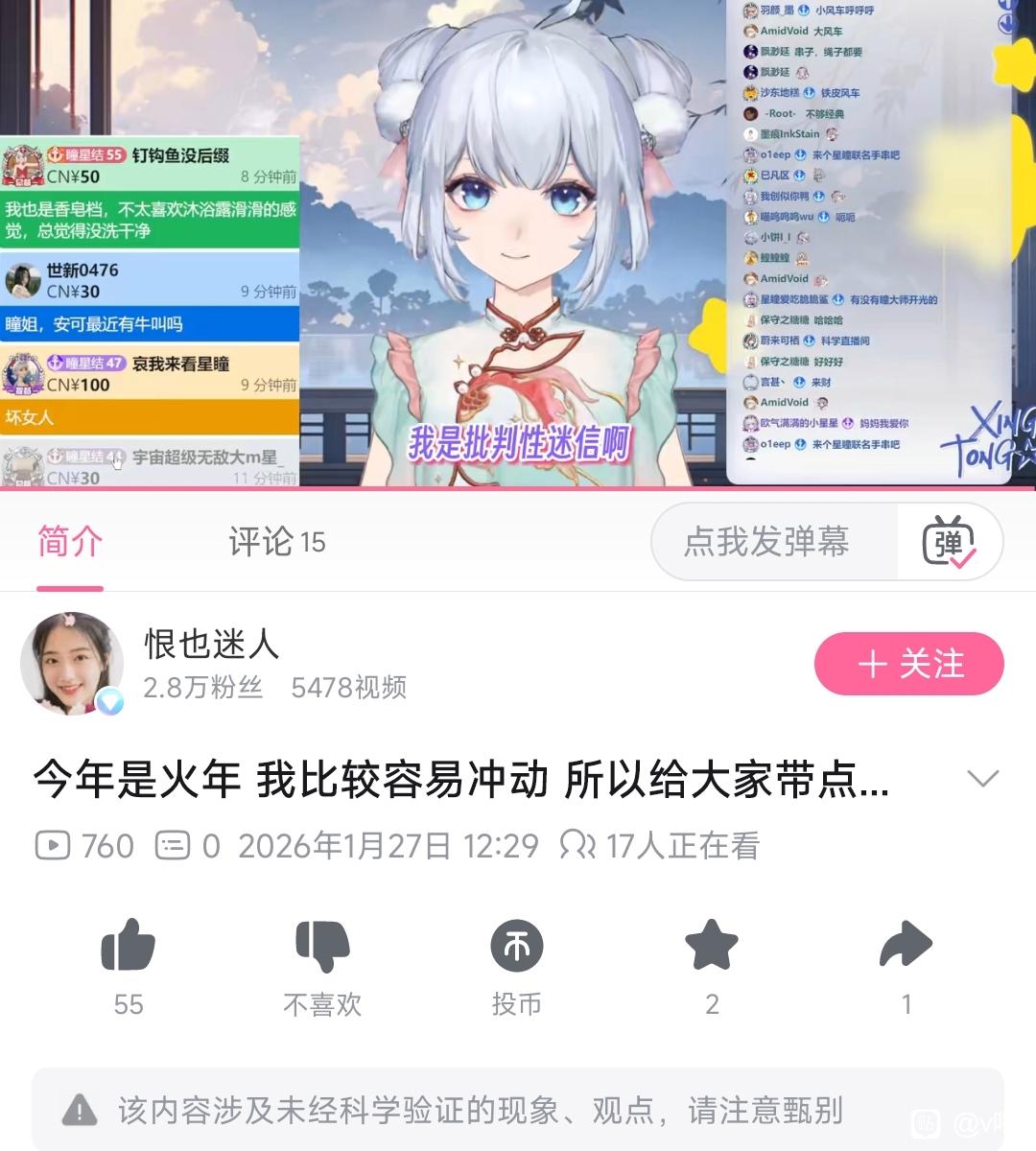The width and height of the screenshot is (1036, 1151).
Task: Like the video with thumbs up
Action: pyautogui.click(x=128, y=946)
